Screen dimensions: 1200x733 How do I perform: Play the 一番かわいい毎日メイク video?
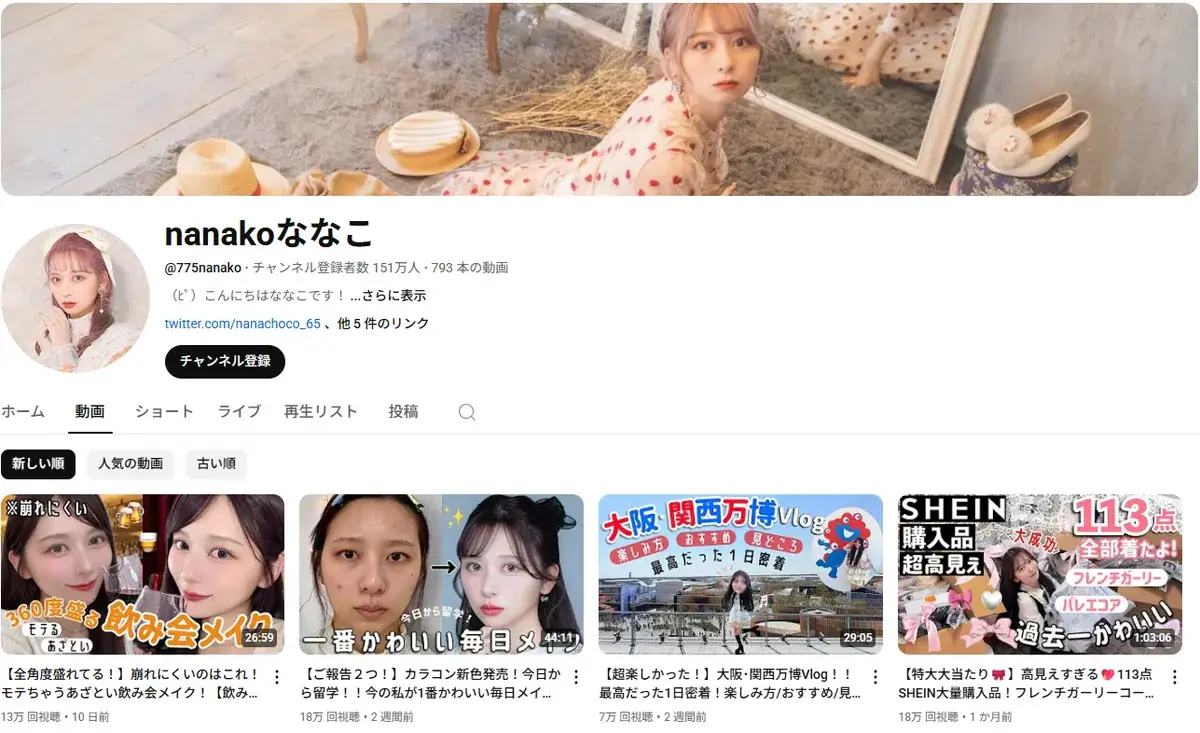coord(441,574)
